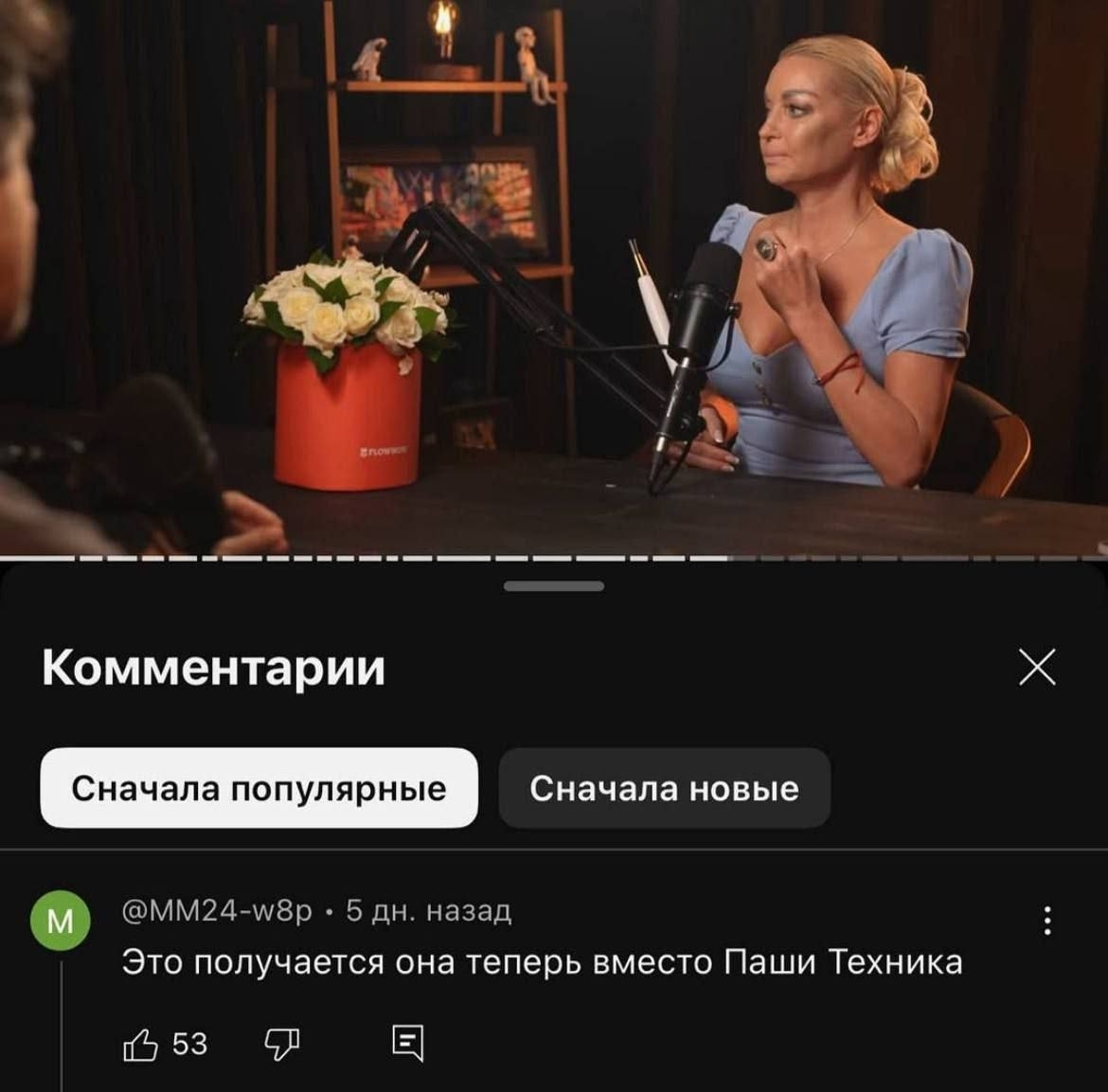Viewport: 1108px width, 1092px height.
Task: Tap the video player area
Action: (x=554, y=277)
